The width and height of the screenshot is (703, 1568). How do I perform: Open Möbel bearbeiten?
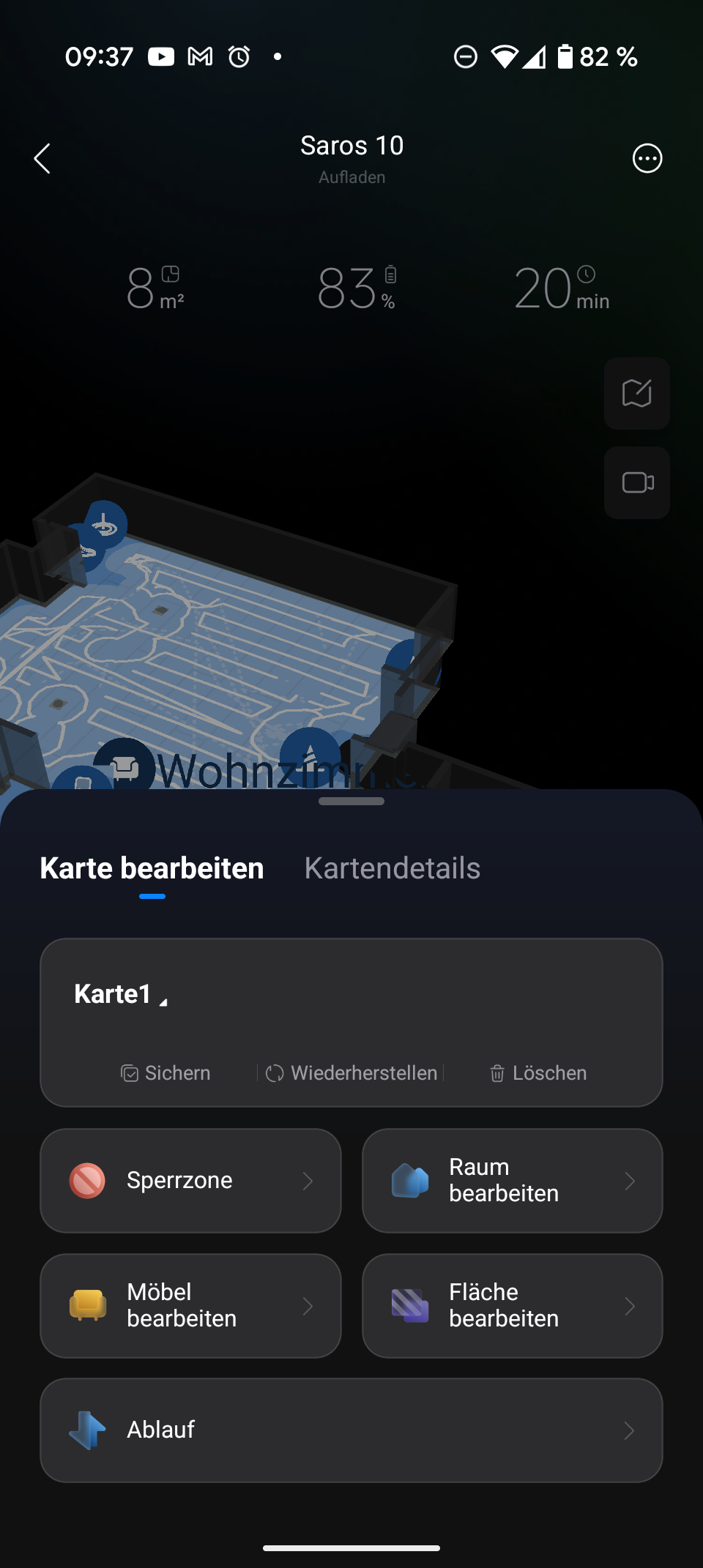(190, 1306)
